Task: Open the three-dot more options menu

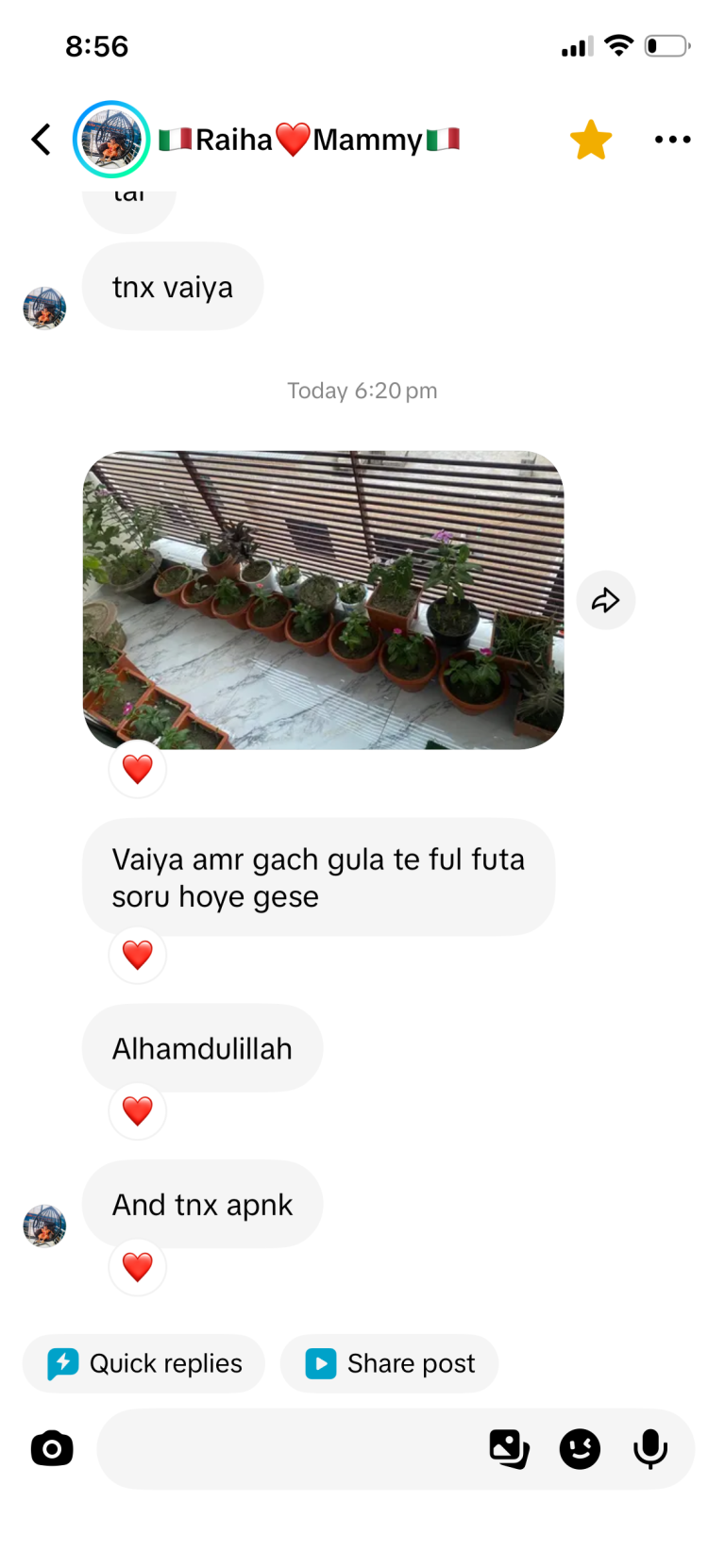Action: point(672,140)
